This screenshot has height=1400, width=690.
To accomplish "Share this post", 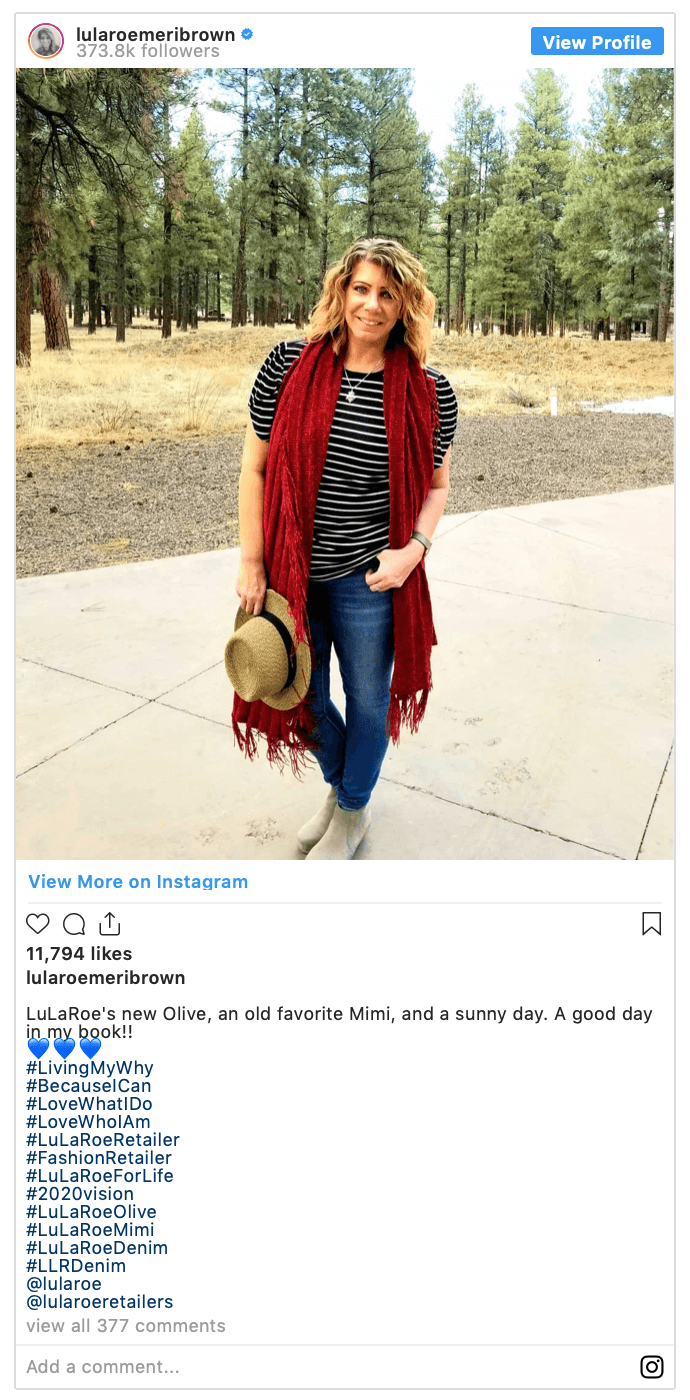I will (109, 924).
